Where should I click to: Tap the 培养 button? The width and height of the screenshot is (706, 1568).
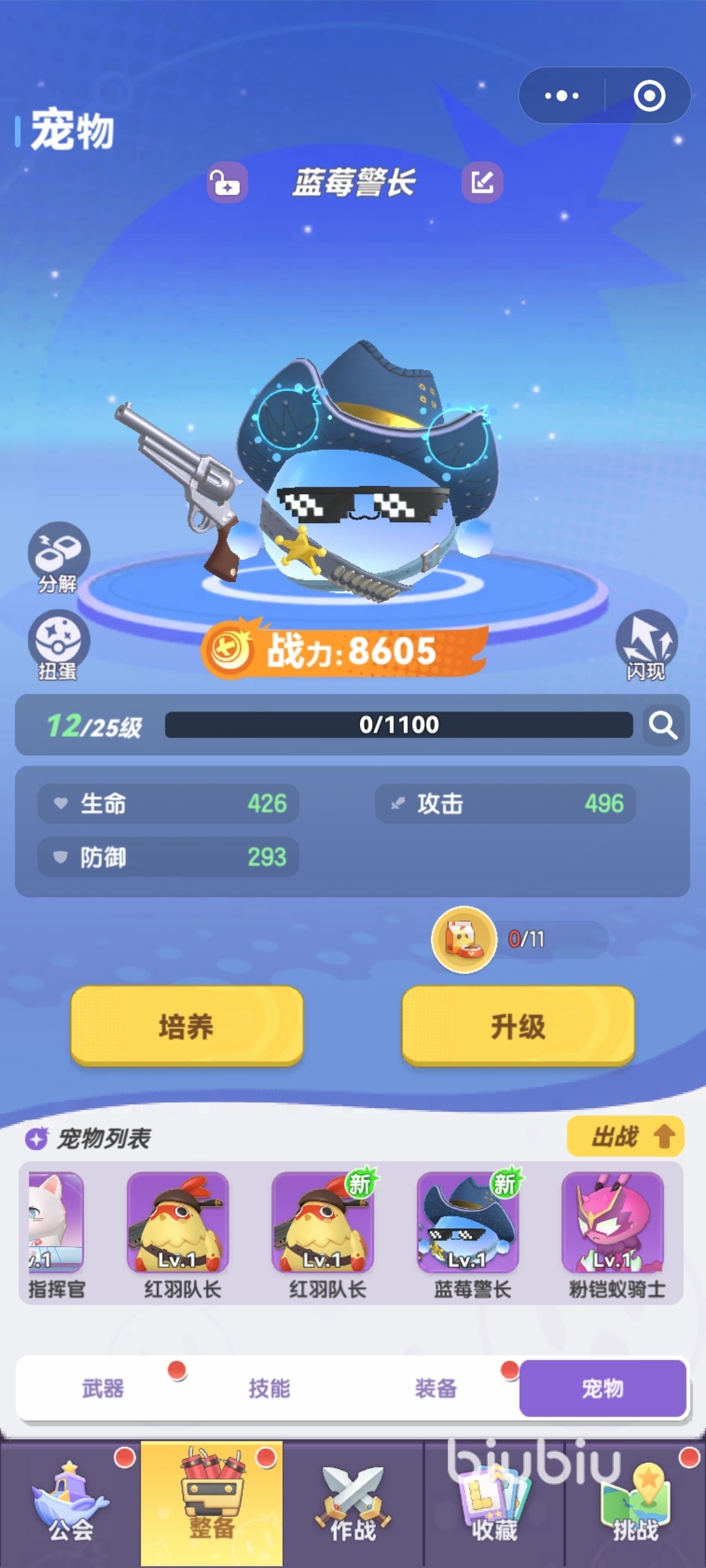click(x=187, y=1026)
